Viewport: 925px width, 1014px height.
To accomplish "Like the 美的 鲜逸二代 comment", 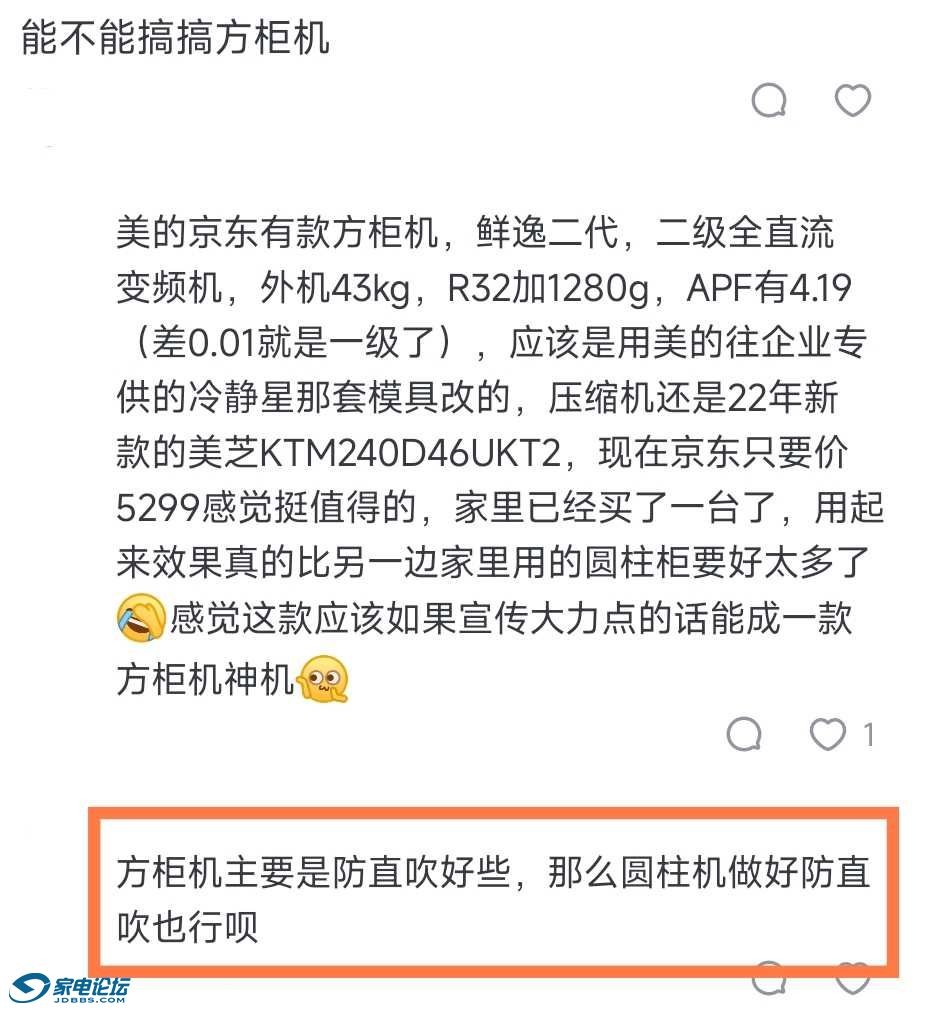I will 828,735.
